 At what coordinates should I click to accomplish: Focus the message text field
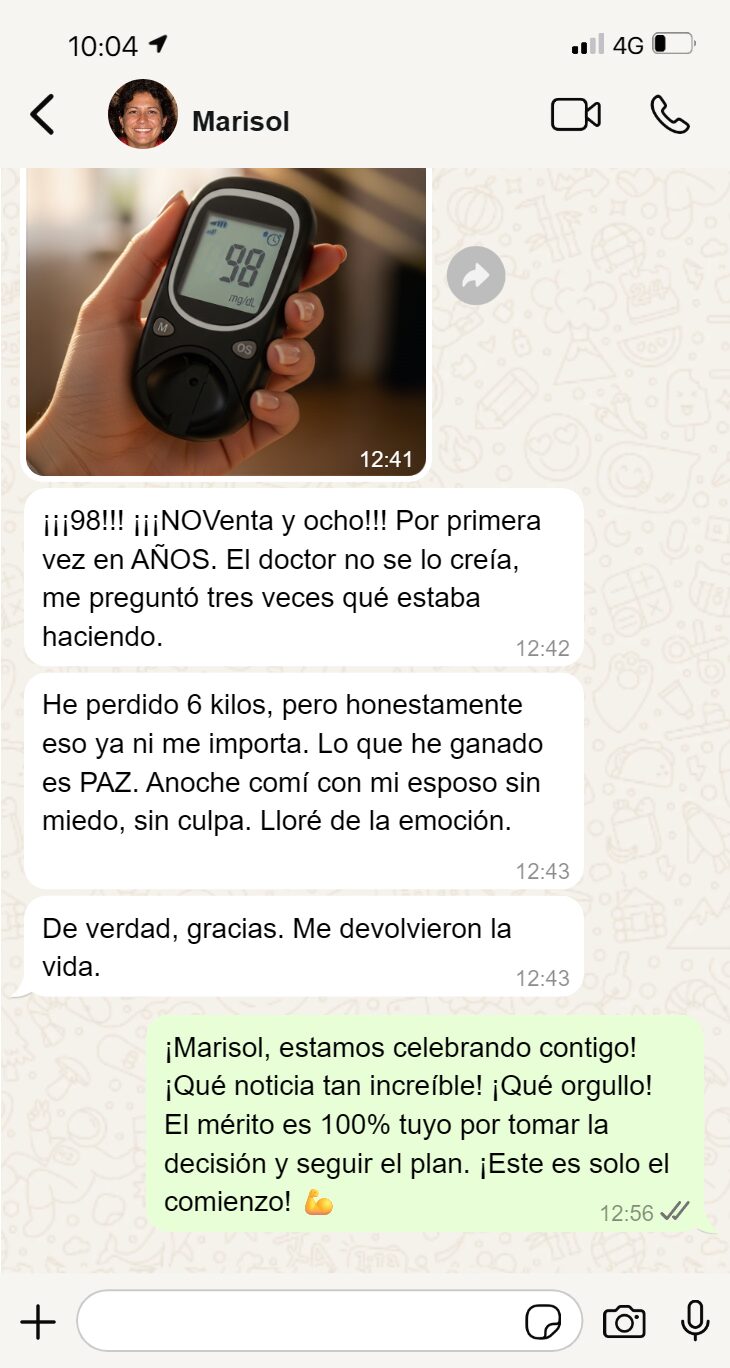coord(300,1322)
